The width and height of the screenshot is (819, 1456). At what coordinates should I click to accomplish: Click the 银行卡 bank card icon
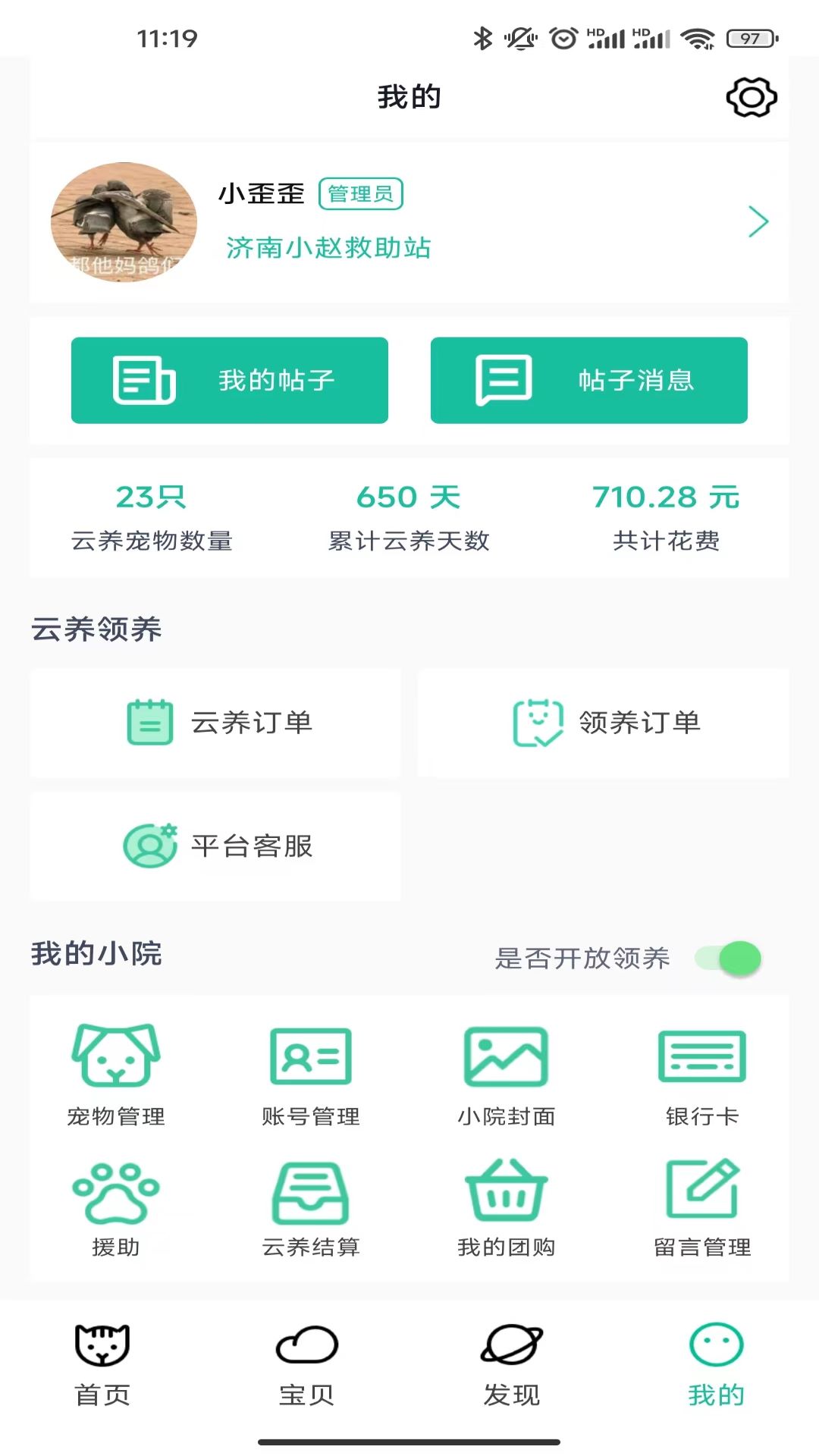[701, 1061]
